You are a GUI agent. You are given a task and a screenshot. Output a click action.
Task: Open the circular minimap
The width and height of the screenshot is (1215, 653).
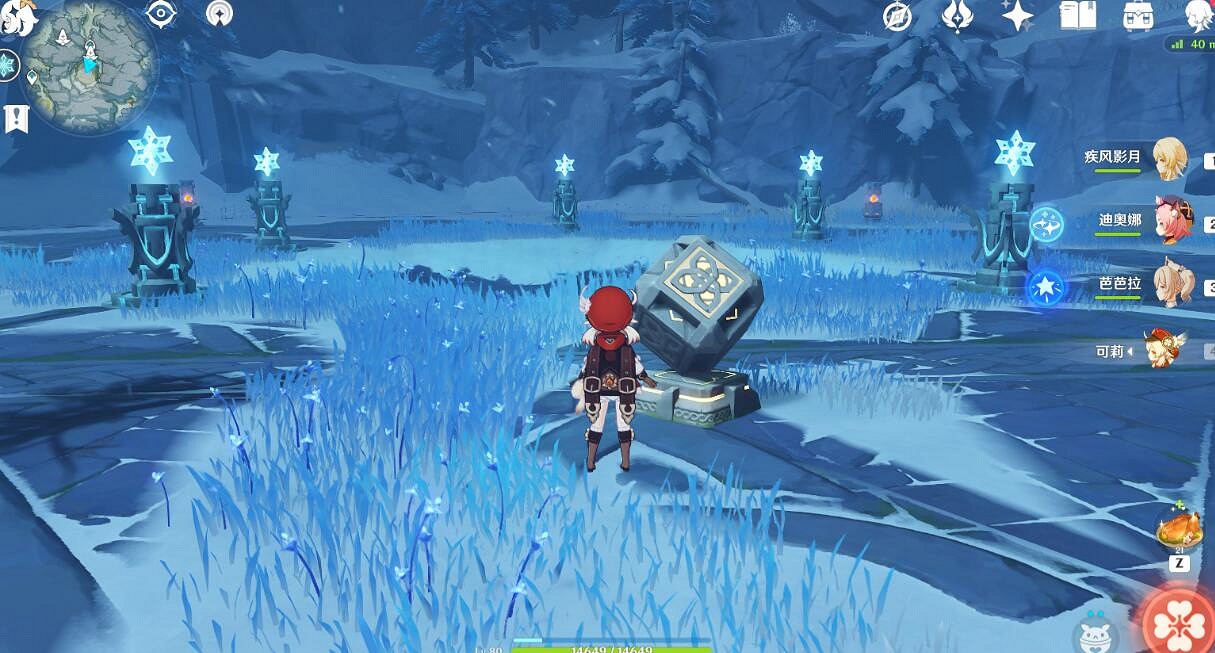coord(89,66)
